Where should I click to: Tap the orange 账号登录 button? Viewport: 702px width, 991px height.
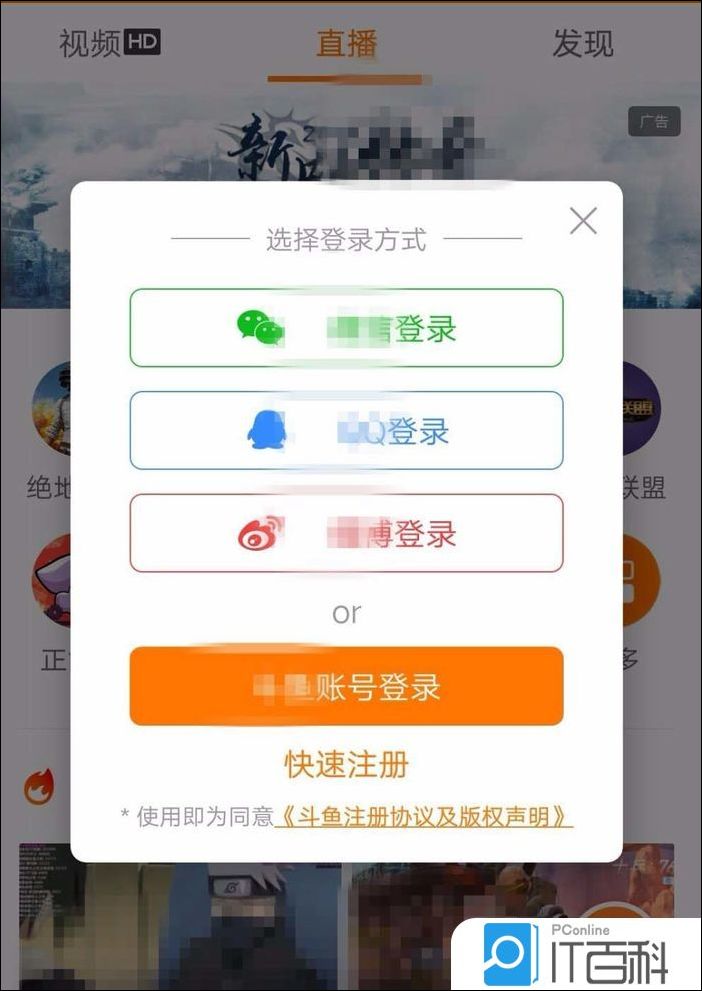point(346,686)
